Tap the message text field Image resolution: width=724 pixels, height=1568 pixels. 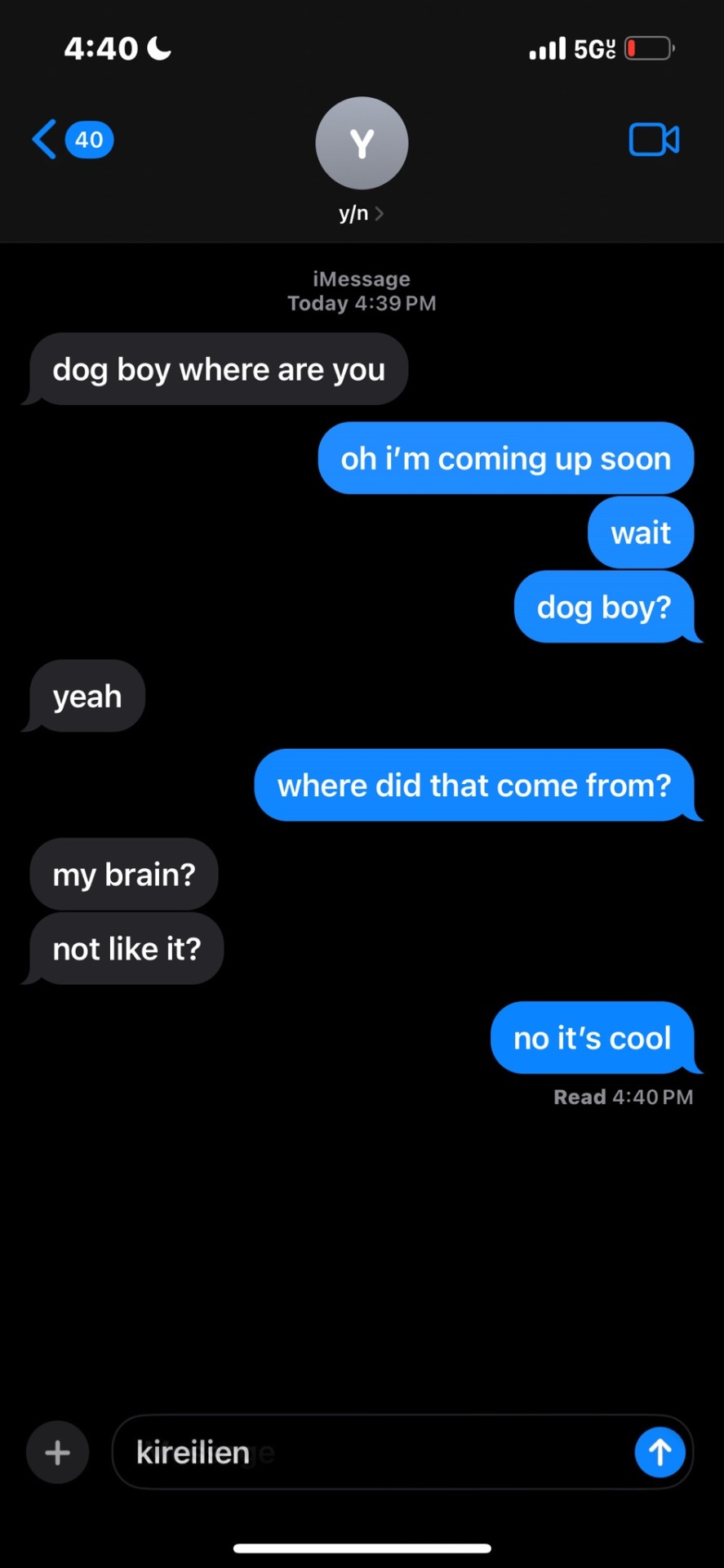[375, 1452]
